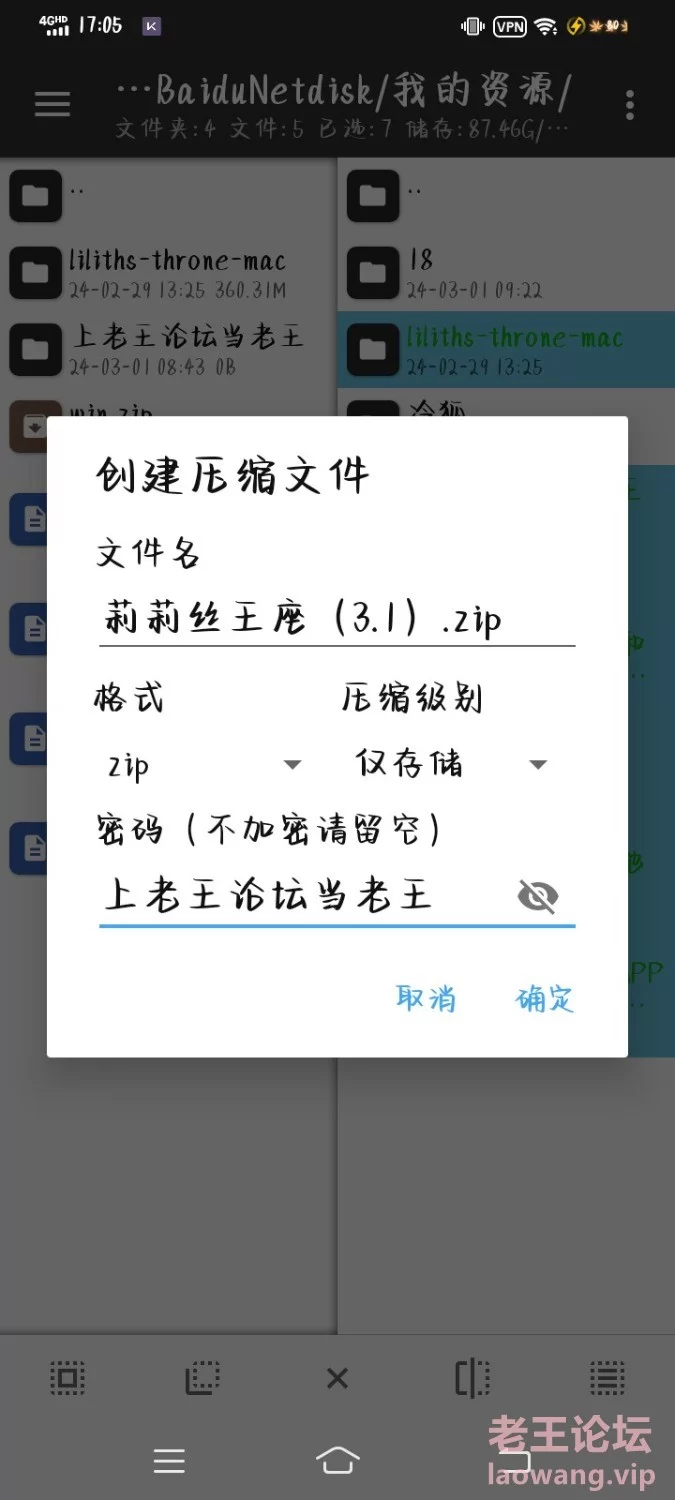Open the liliths-throne-mac folder in left pane
Screen dimensions: 675x1500
coord(168,273)
